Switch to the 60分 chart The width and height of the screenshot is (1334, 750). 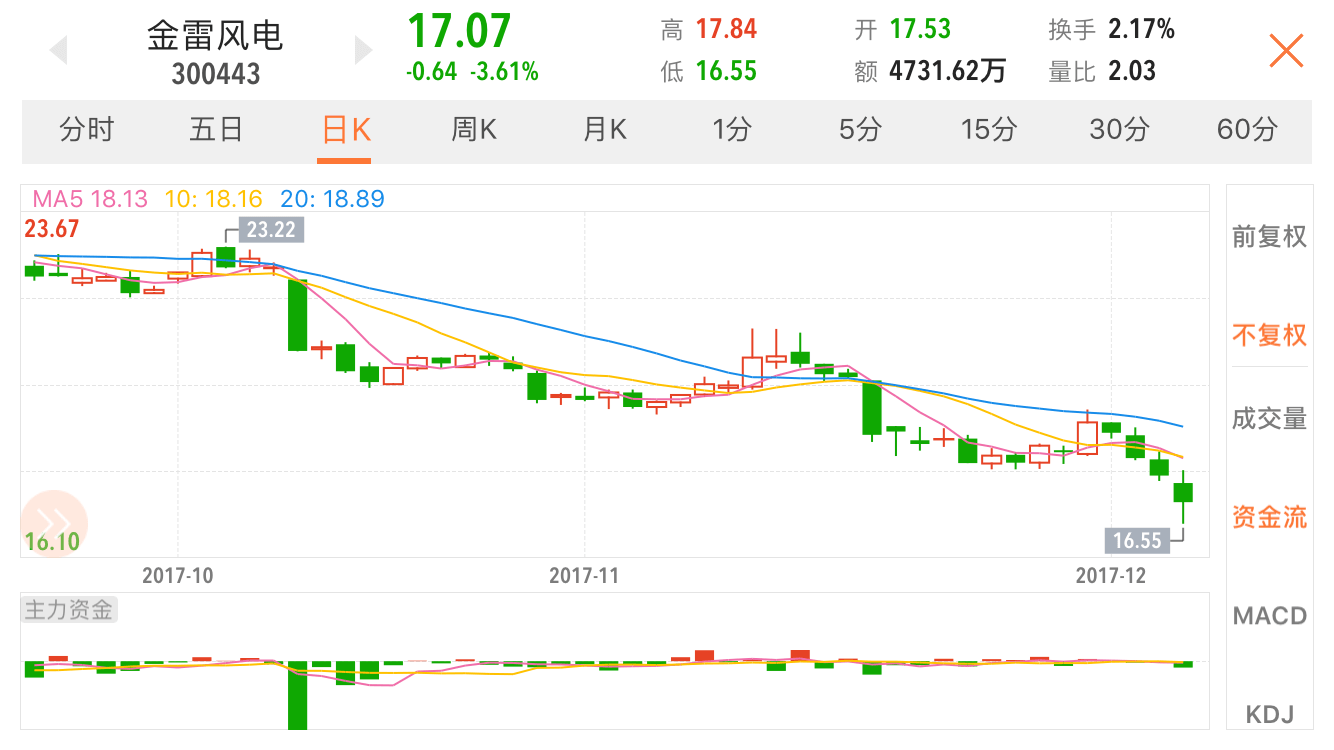point(1247,130)
